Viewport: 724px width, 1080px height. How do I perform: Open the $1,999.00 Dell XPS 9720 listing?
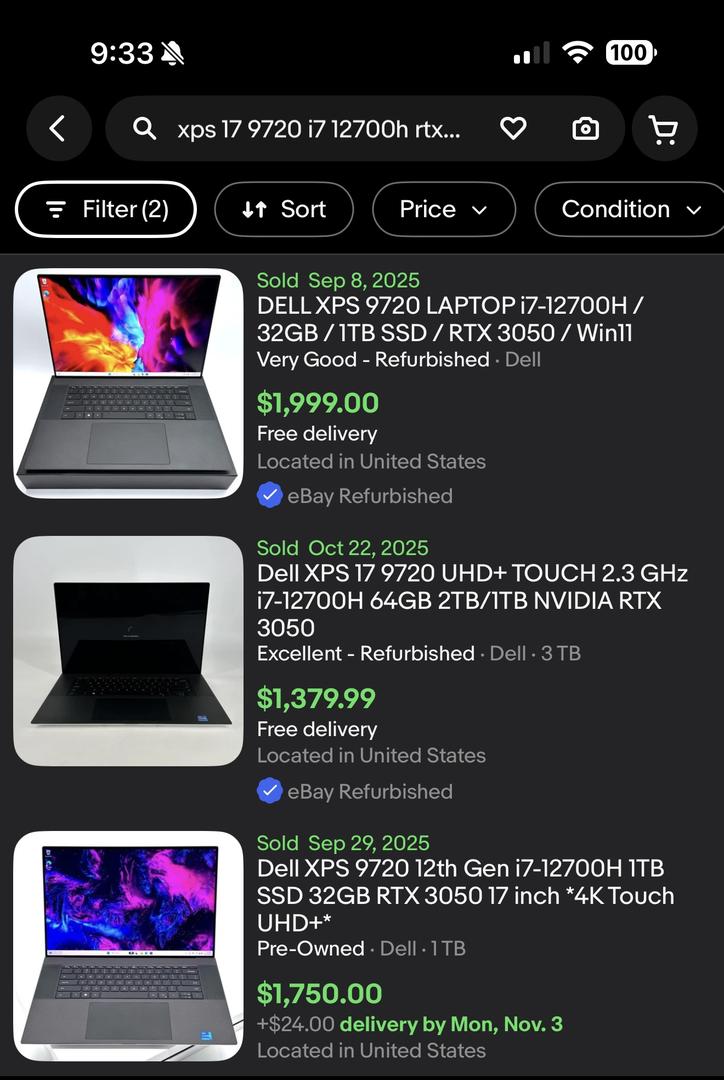(x=450, y=320)
